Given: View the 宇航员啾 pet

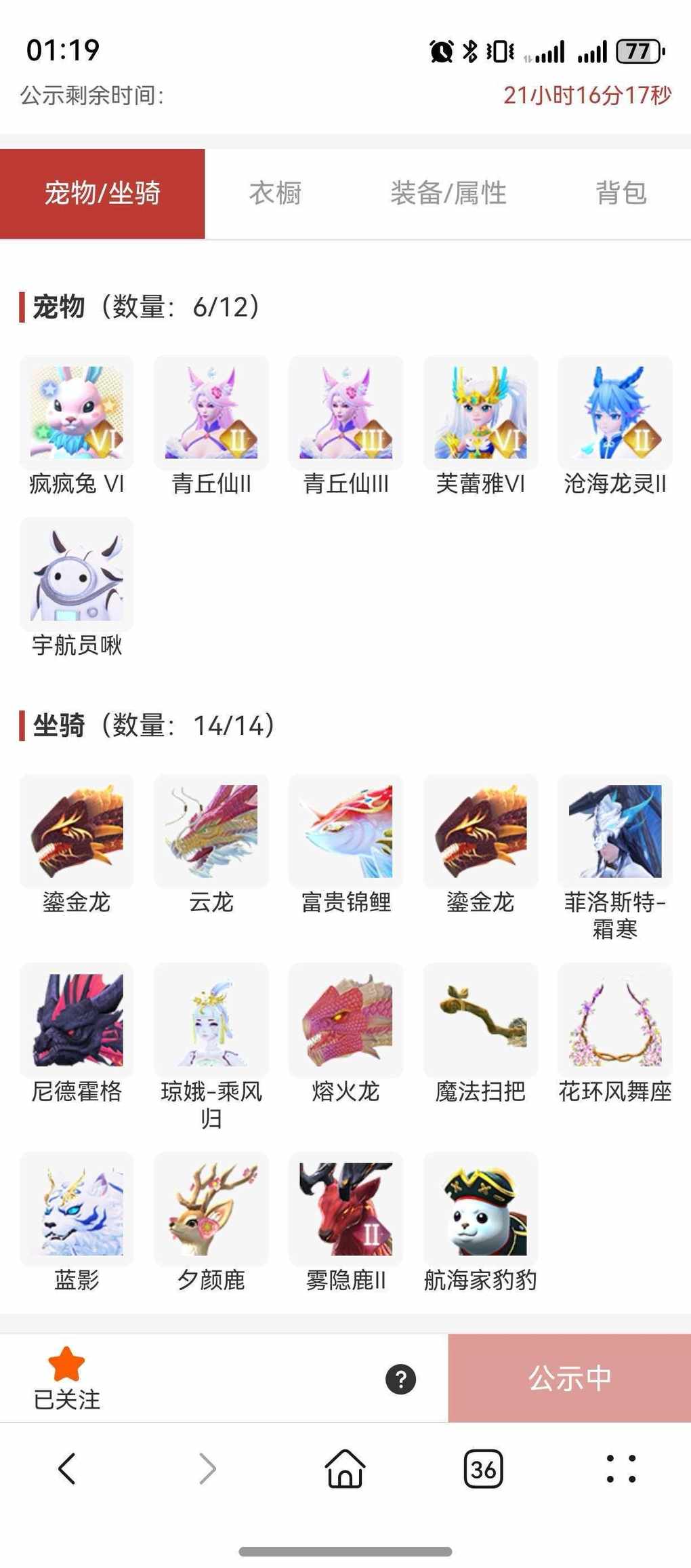Looking at the screenshot, I should 77,575.
